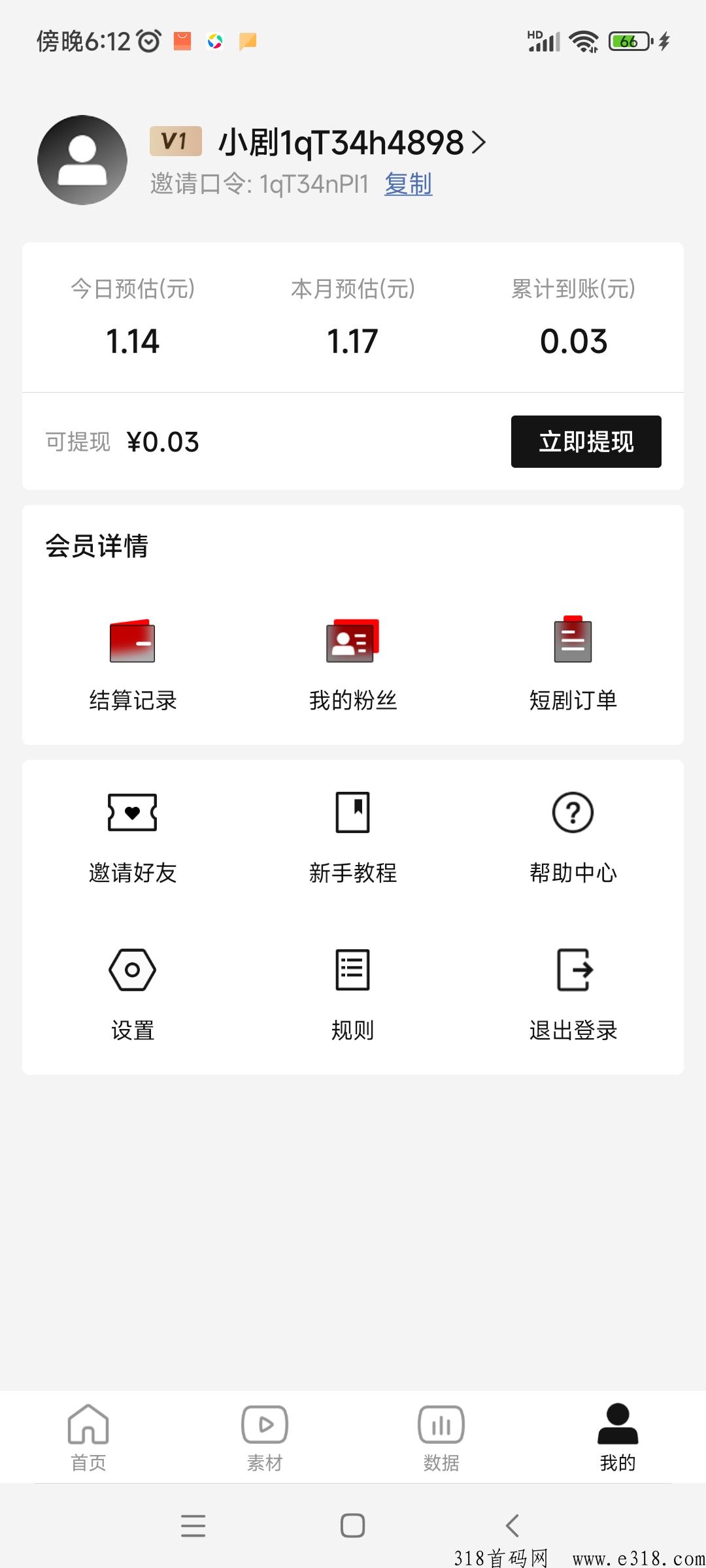The width and height of the screenshot is (706, 1568).
Task: Open profile details for 小剧1qT34h4898
Action: pos(352,142)
